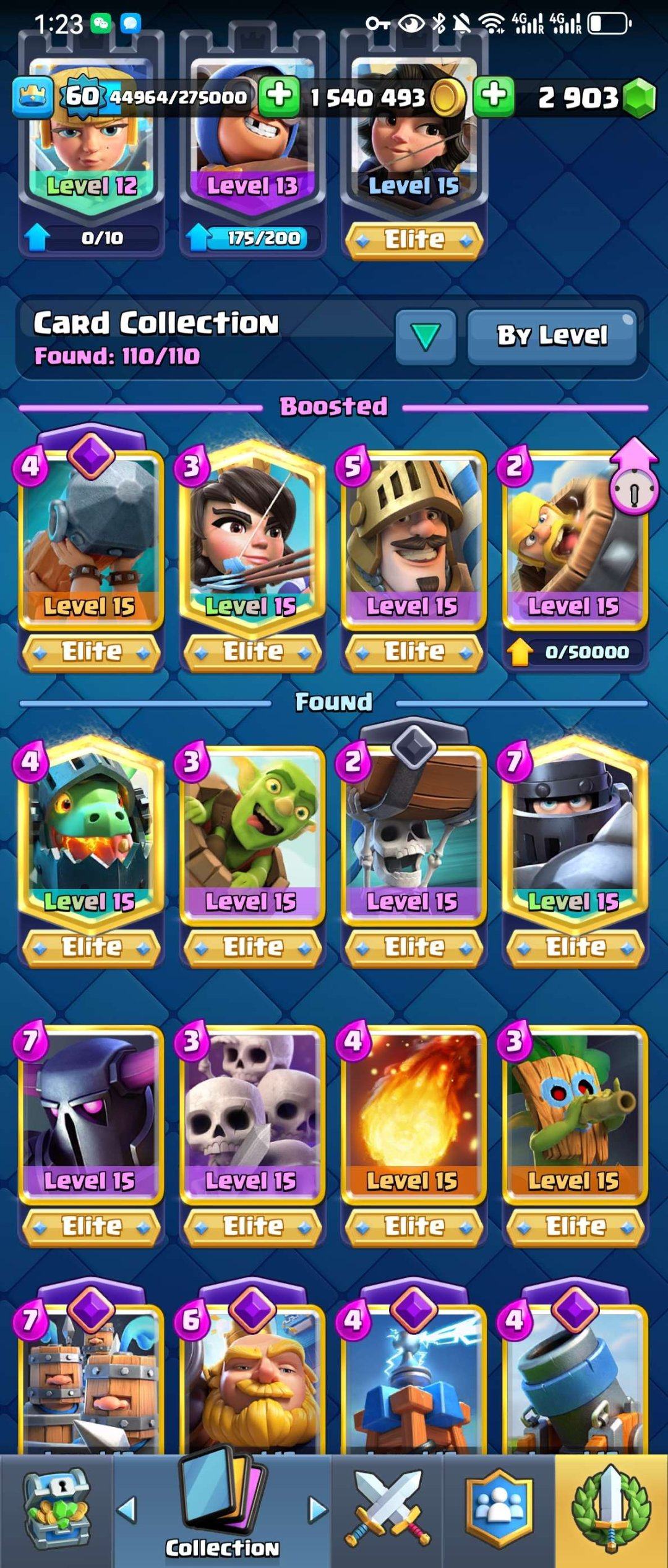Select the Fireball spell card
668x1568 pixels.
click(x=413, y=1113)
